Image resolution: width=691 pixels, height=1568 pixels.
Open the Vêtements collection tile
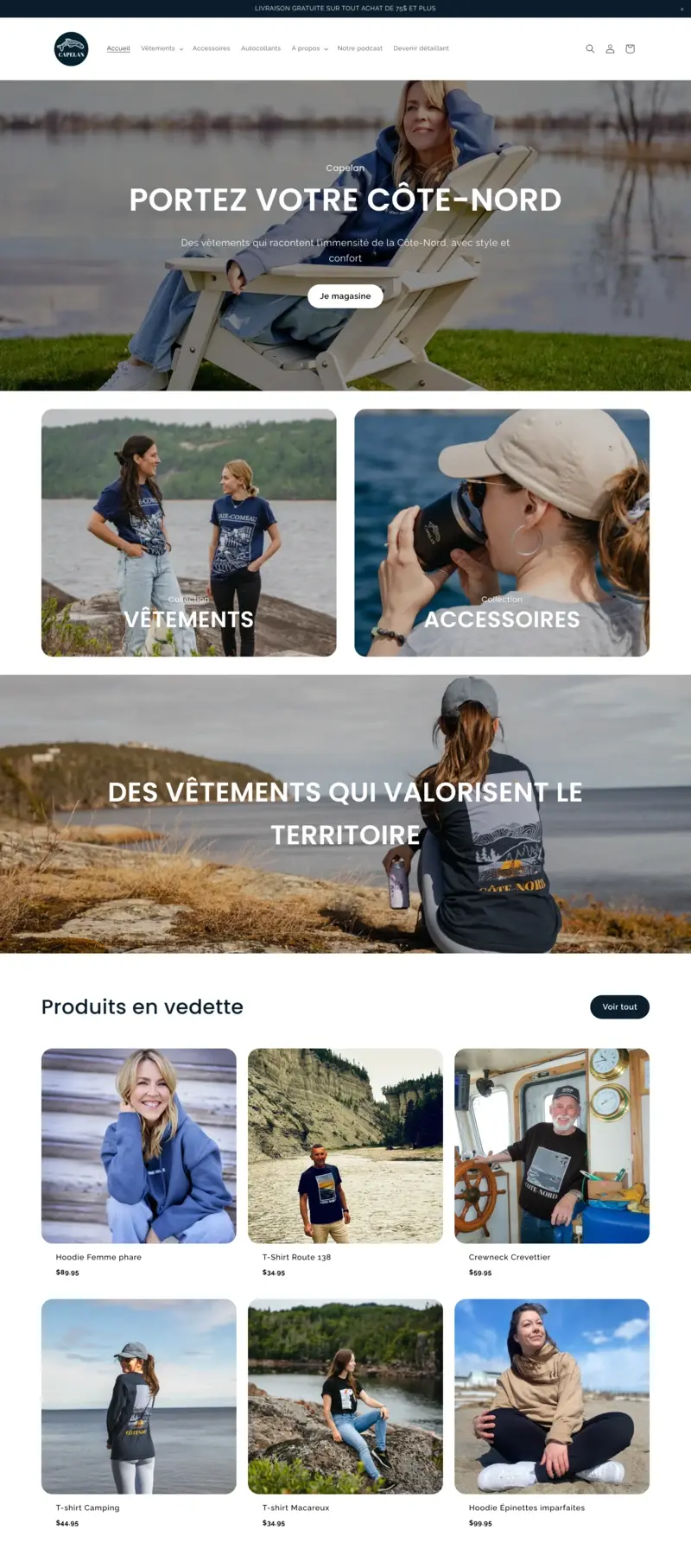pyautogui.click(x=189, y=532)
